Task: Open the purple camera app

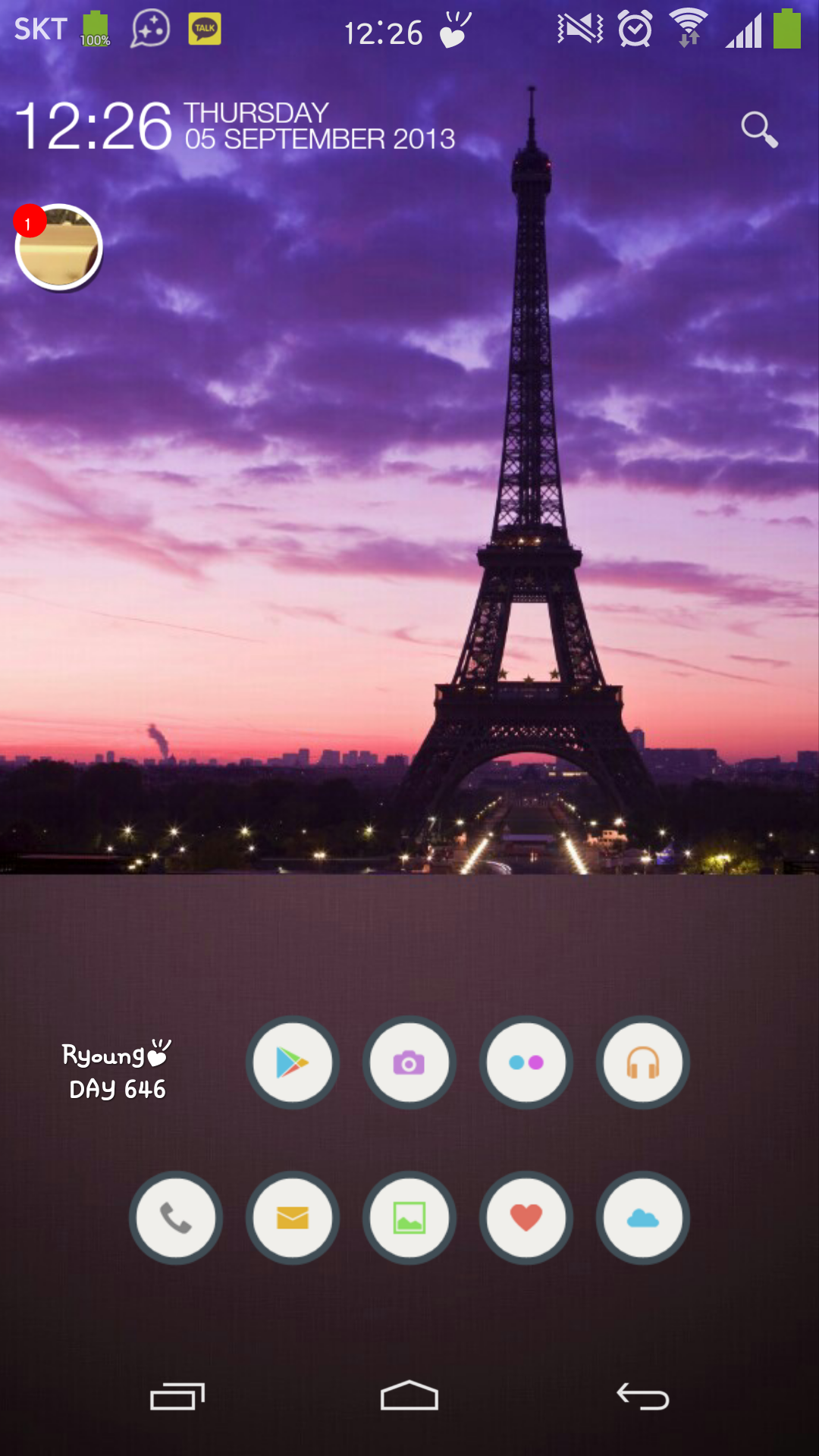Action: click(409, 1062)
